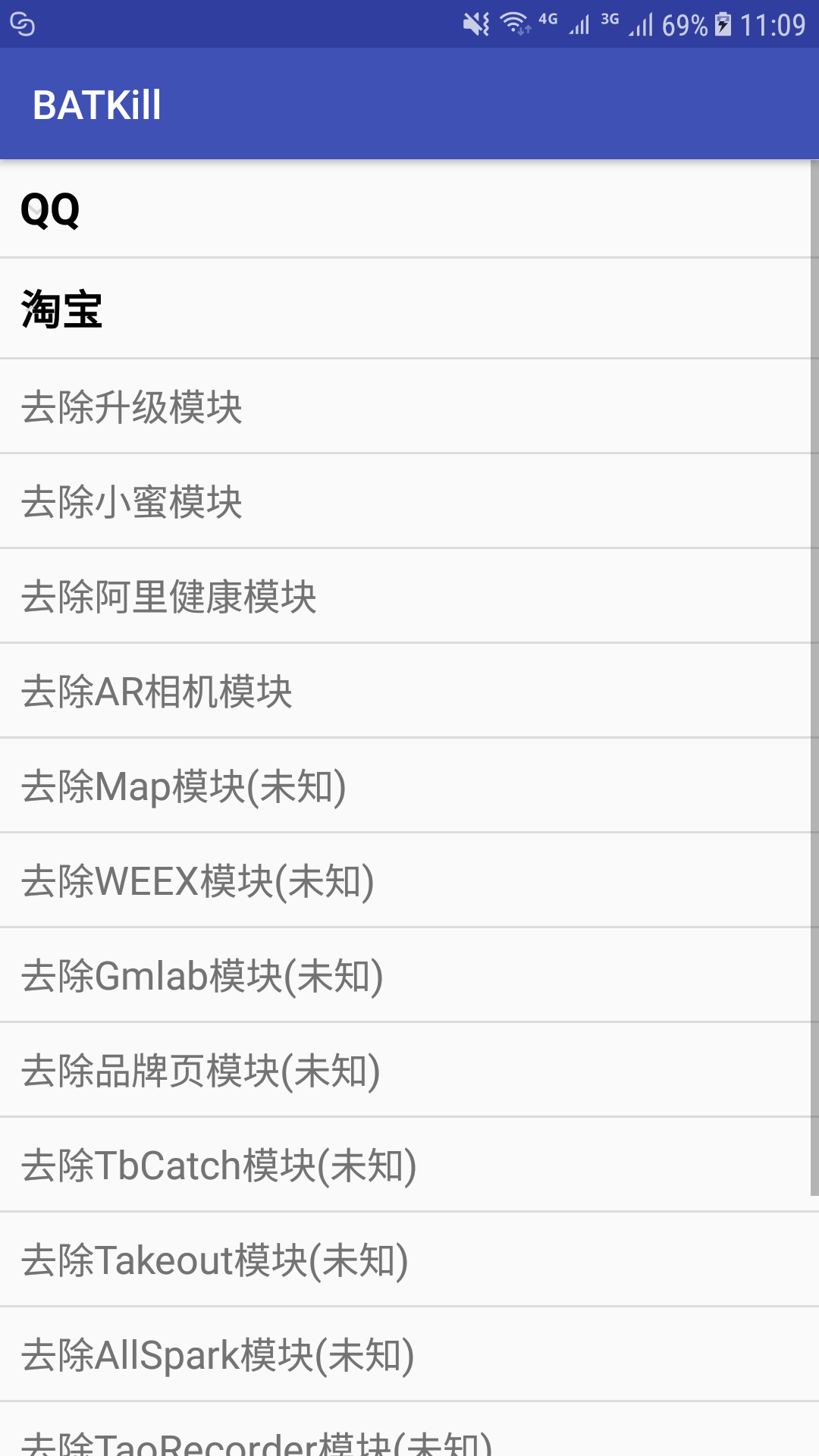Viewport: 819px width, 1456px height.
Task: Choose 去除阿里健康模块
Action: 409,596
